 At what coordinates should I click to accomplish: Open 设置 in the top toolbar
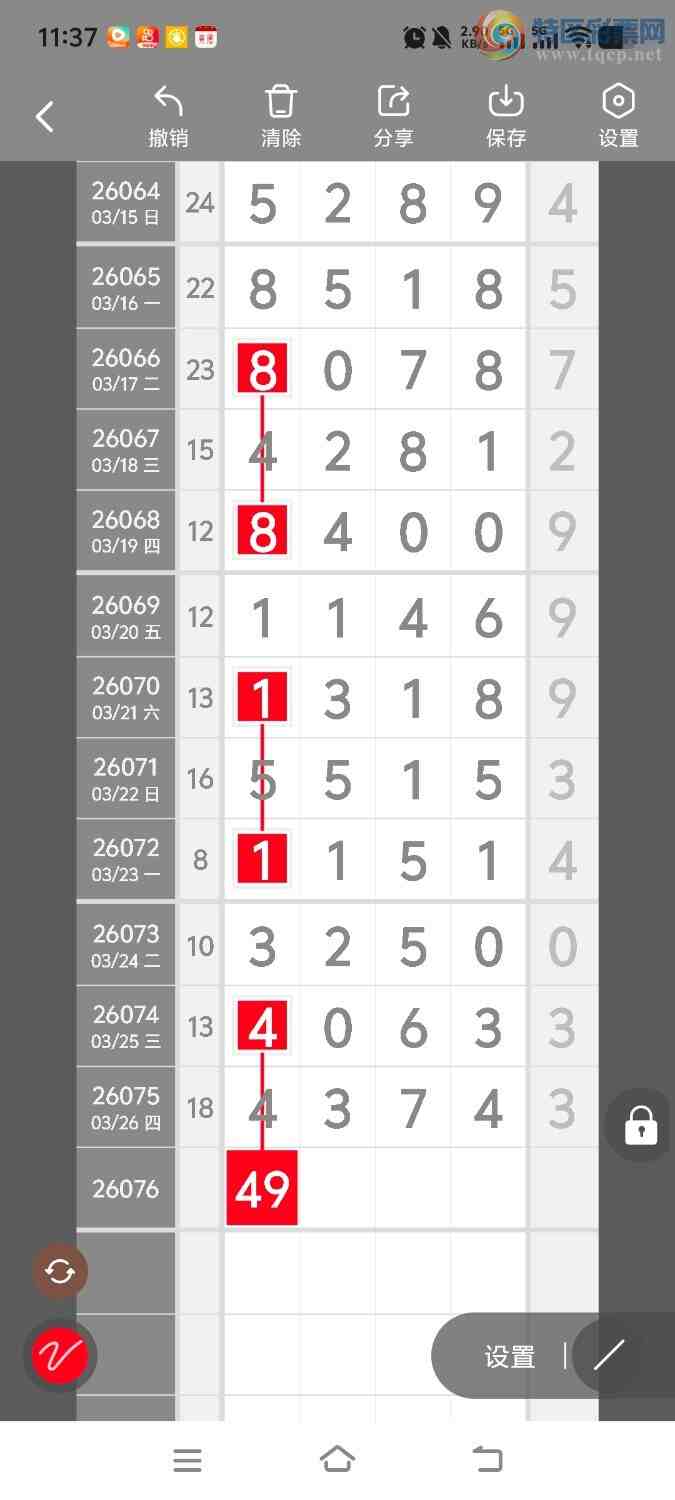(618, 117)
